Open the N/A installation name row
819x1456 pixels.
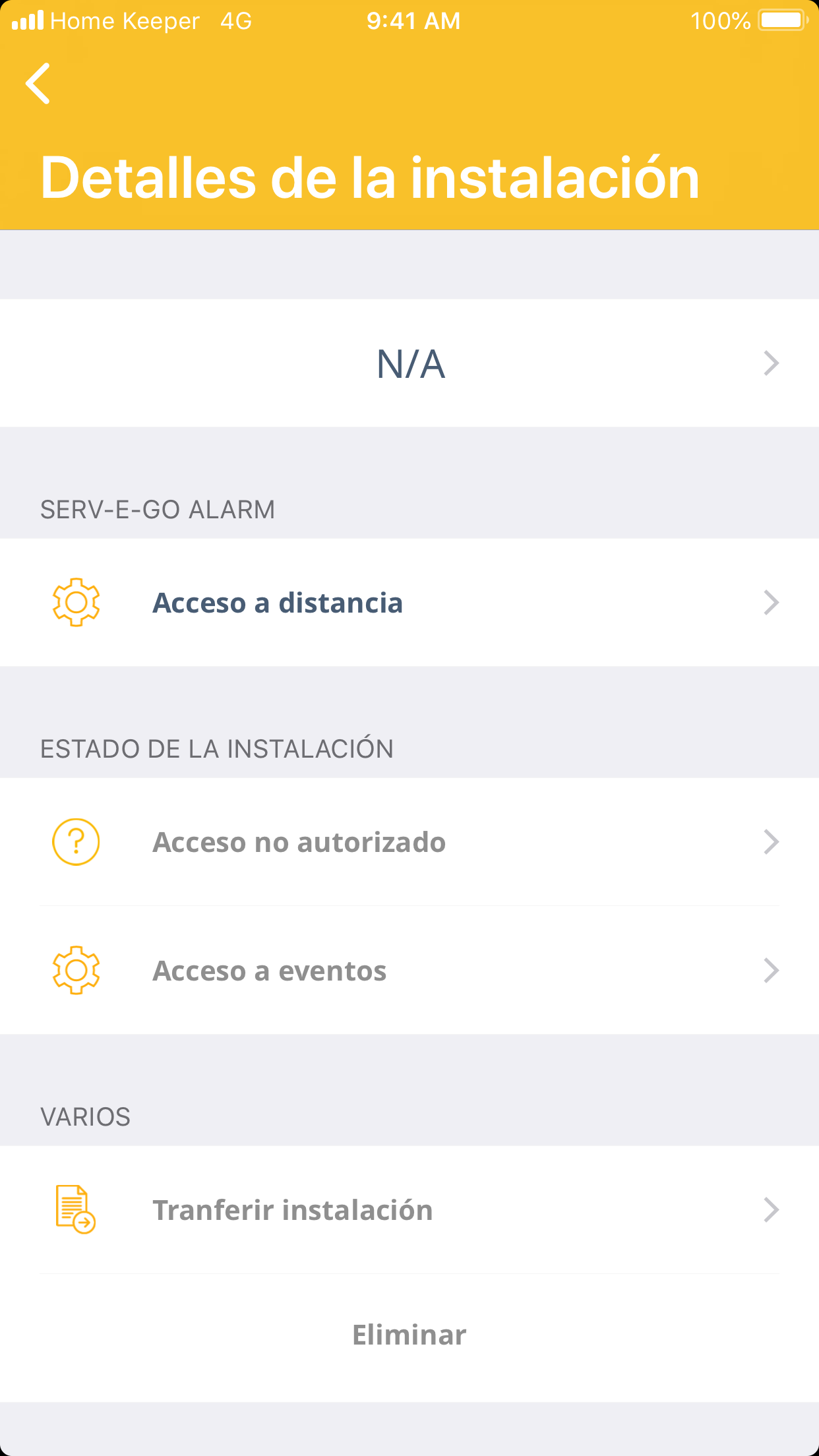click(x=409, y=363)
